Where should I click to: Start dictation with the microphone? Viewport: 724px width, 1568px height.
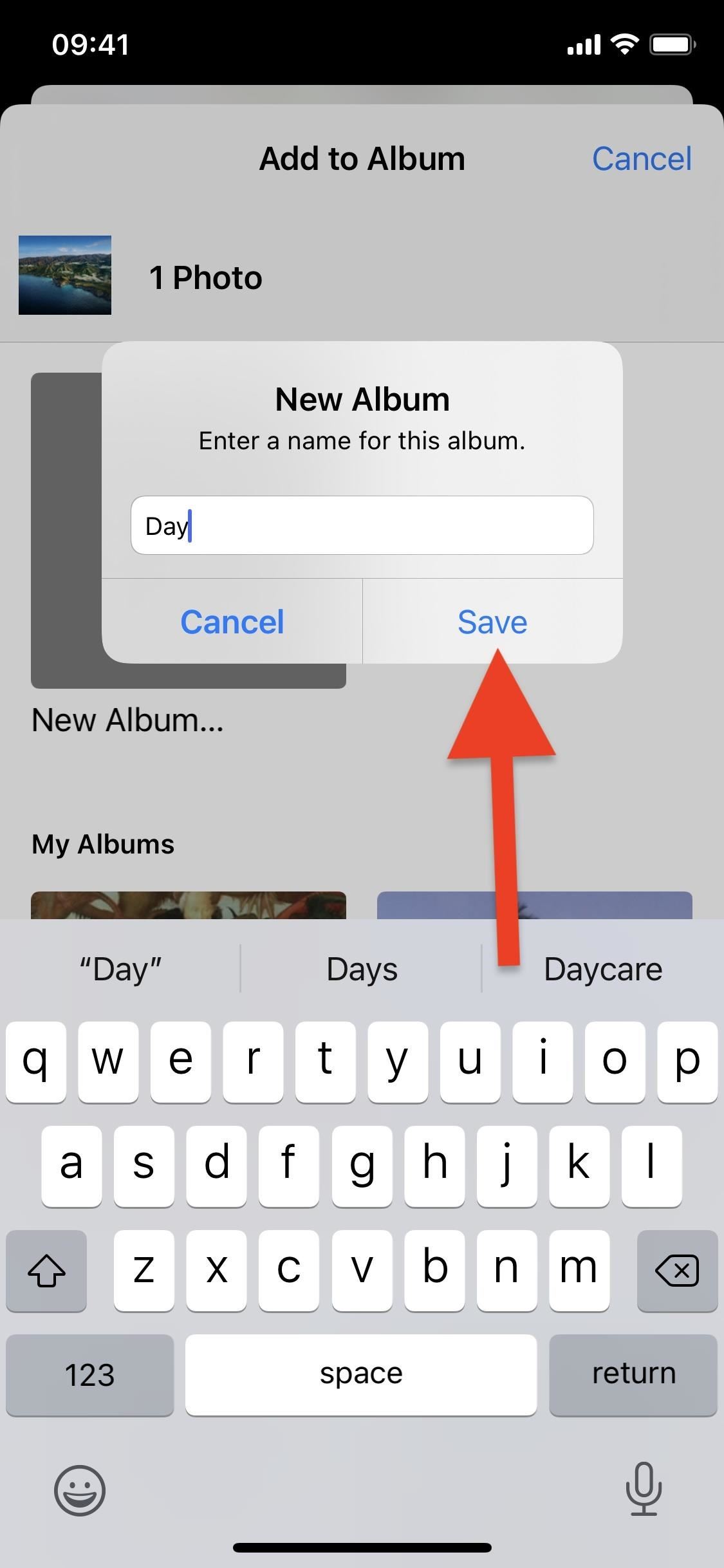(644, 1489)
